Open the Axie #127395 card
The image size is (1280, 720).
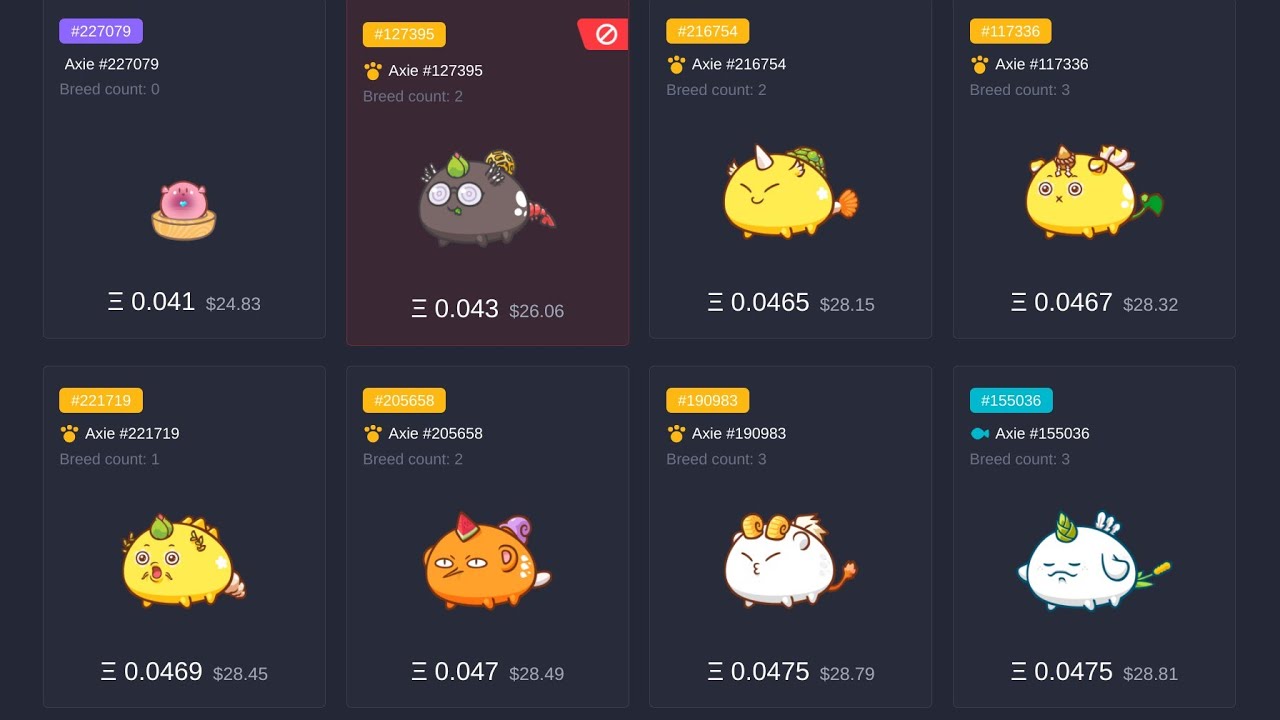pyautogui.click(x=488, y=170)
